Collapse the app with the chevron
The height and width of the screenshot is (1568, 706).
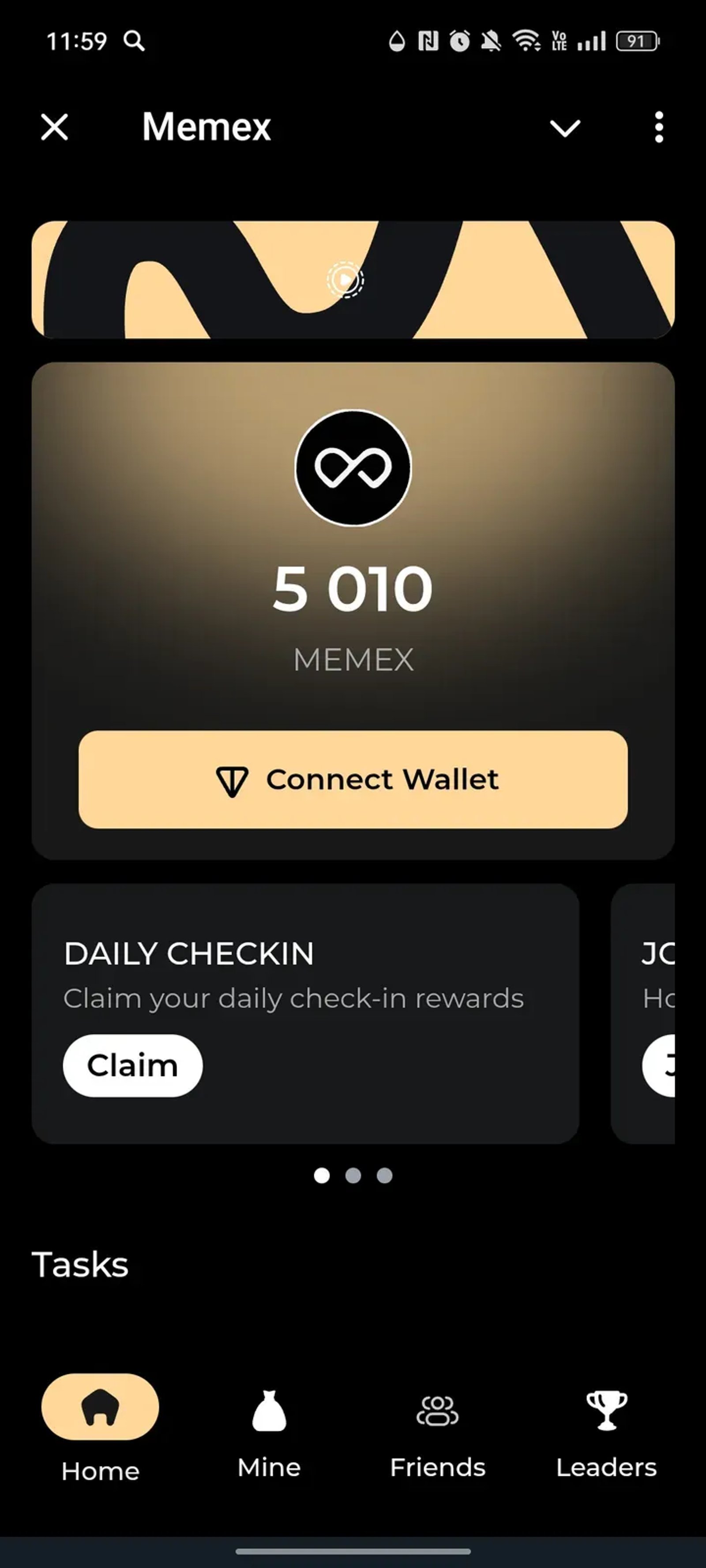565,128
